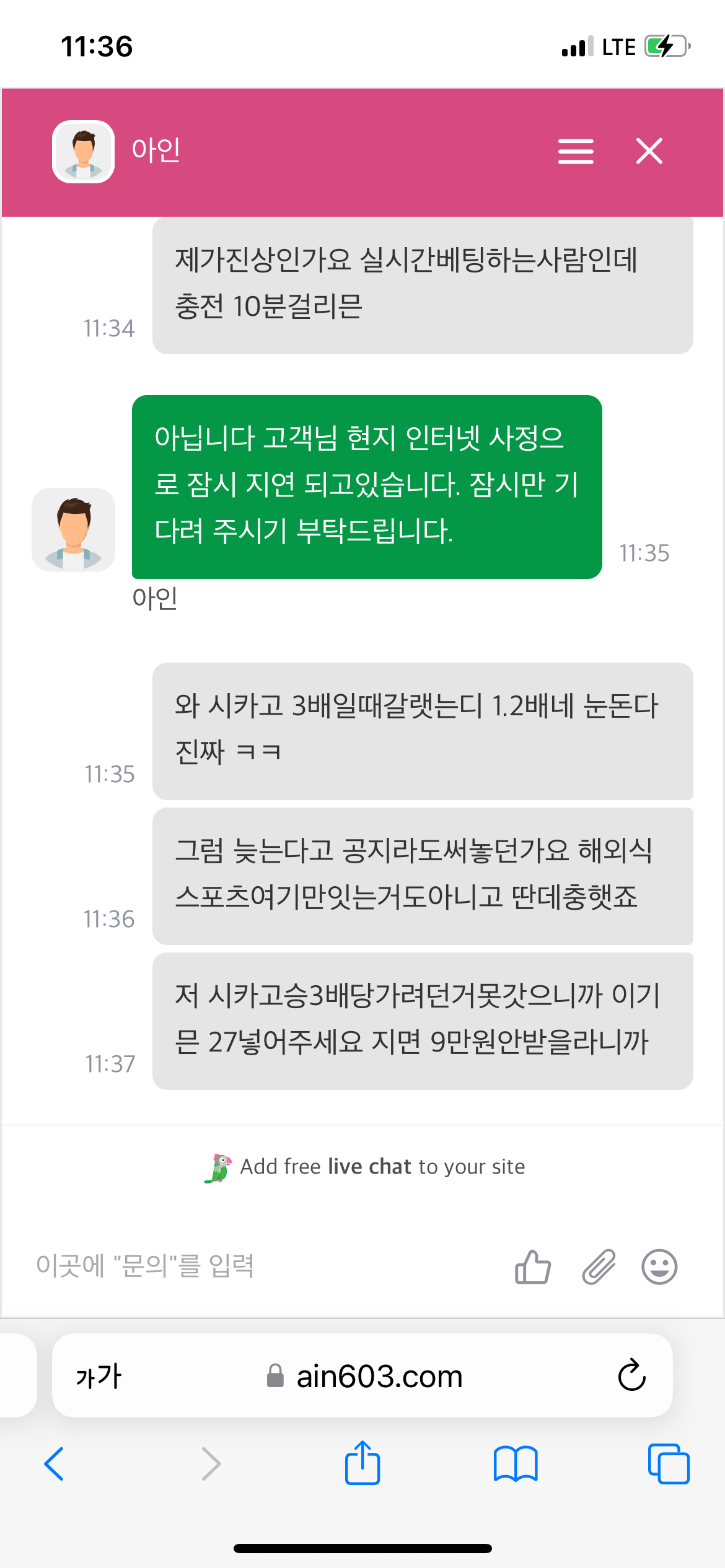Reload the ain603.com page
The height and width of the screenshot is (1568, 725).
pyautogui.click(x=631, y=1375)
